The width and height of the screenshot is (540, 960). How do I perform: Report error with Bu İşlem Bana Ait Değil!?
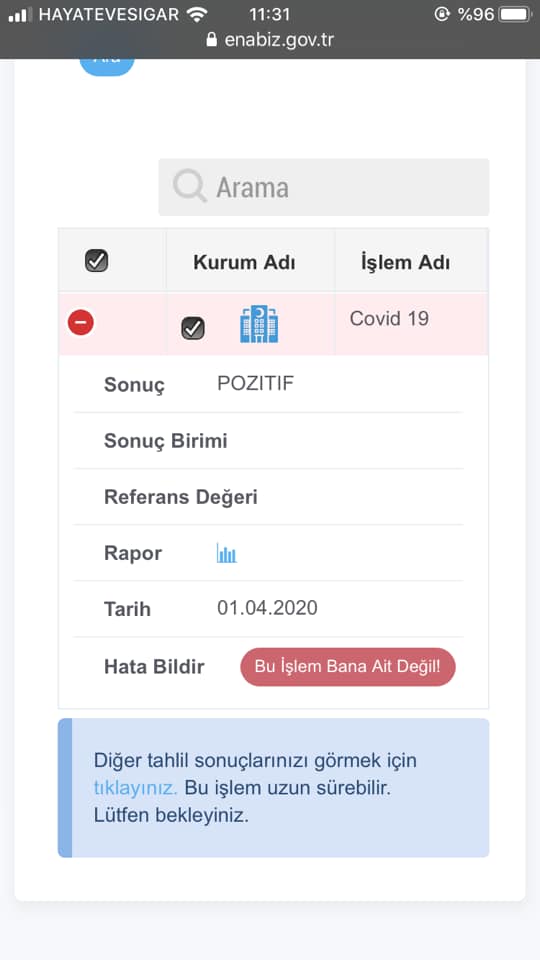point(348,667)
